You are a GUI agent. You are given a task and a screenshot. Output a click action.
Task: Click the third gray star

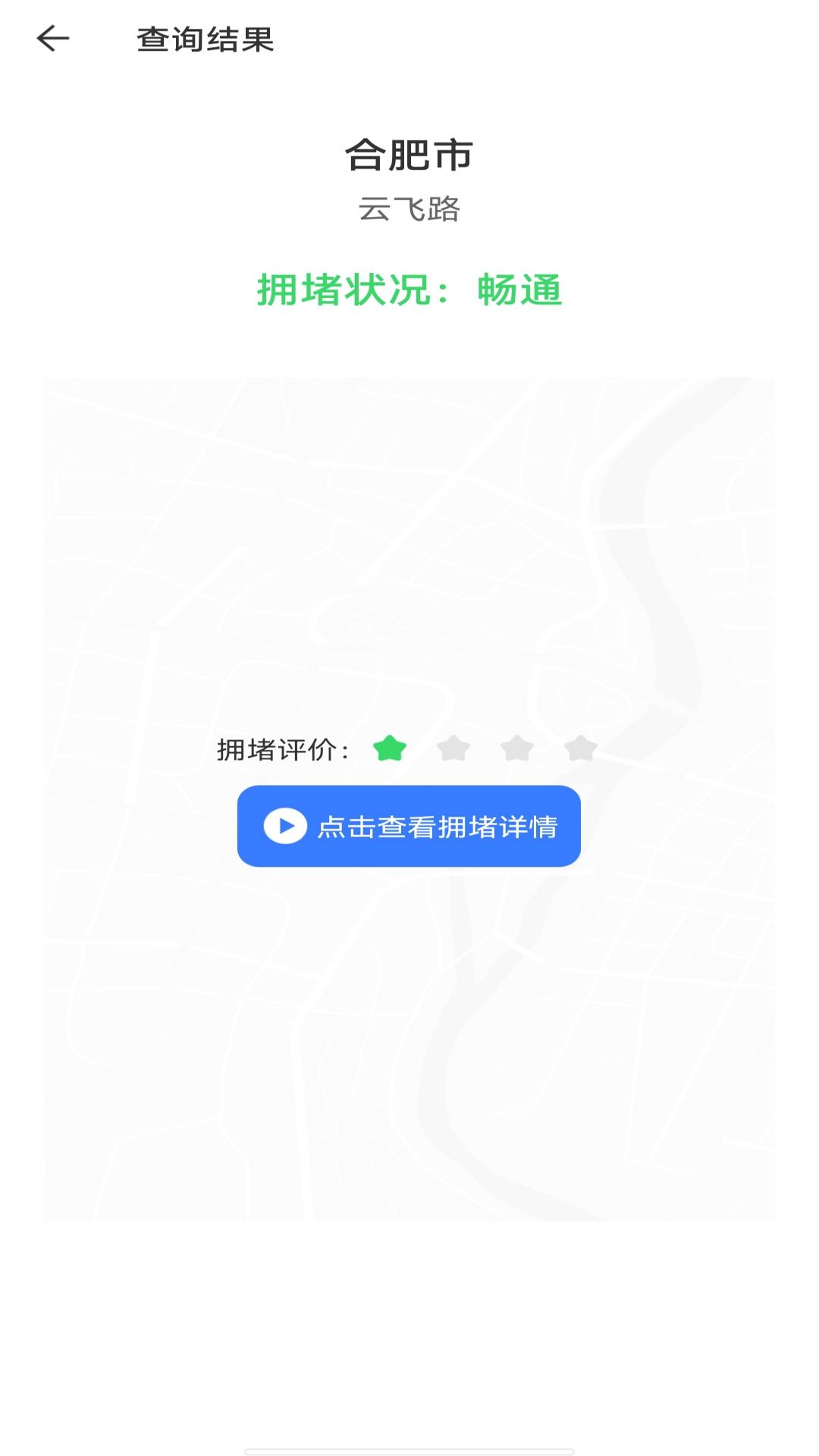tap(517, 749)
